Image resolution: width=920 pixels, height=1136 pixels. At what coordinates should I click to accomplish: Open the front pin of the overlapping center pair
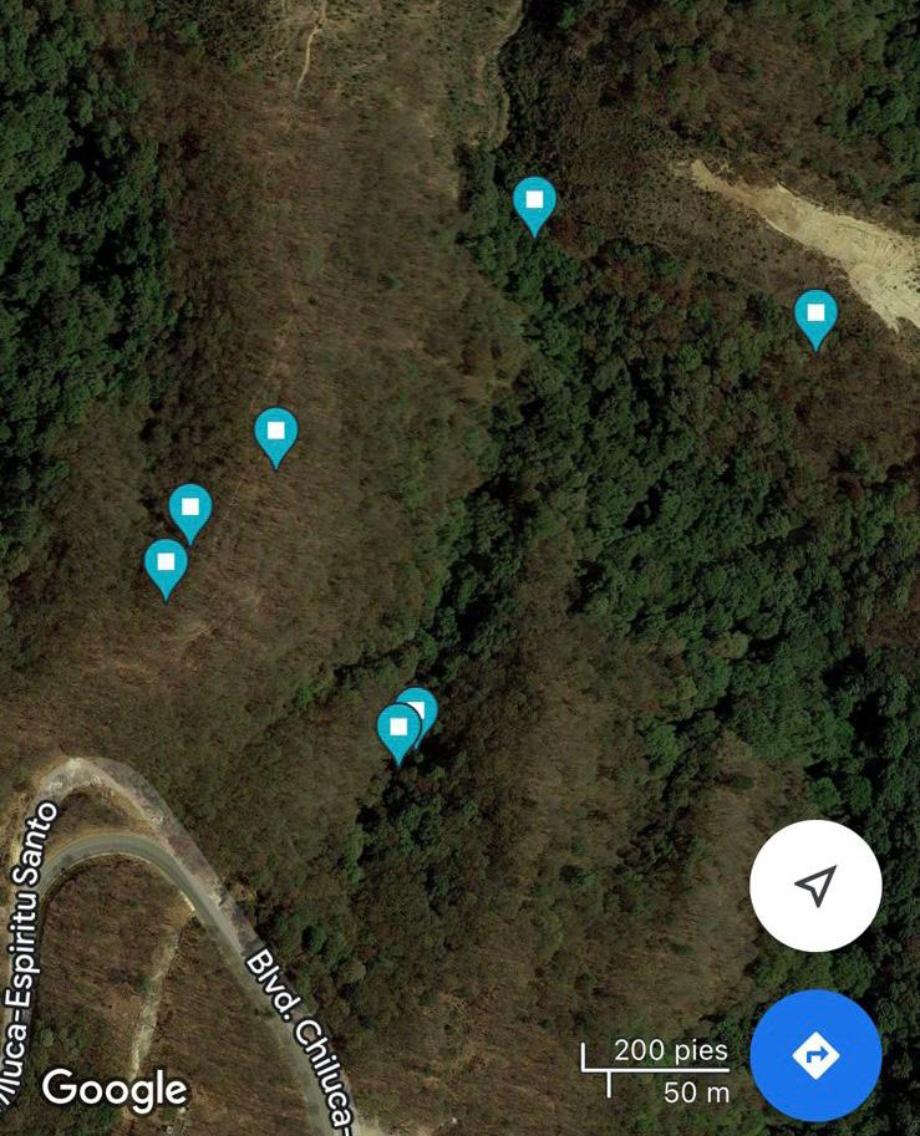click(399, 726)
